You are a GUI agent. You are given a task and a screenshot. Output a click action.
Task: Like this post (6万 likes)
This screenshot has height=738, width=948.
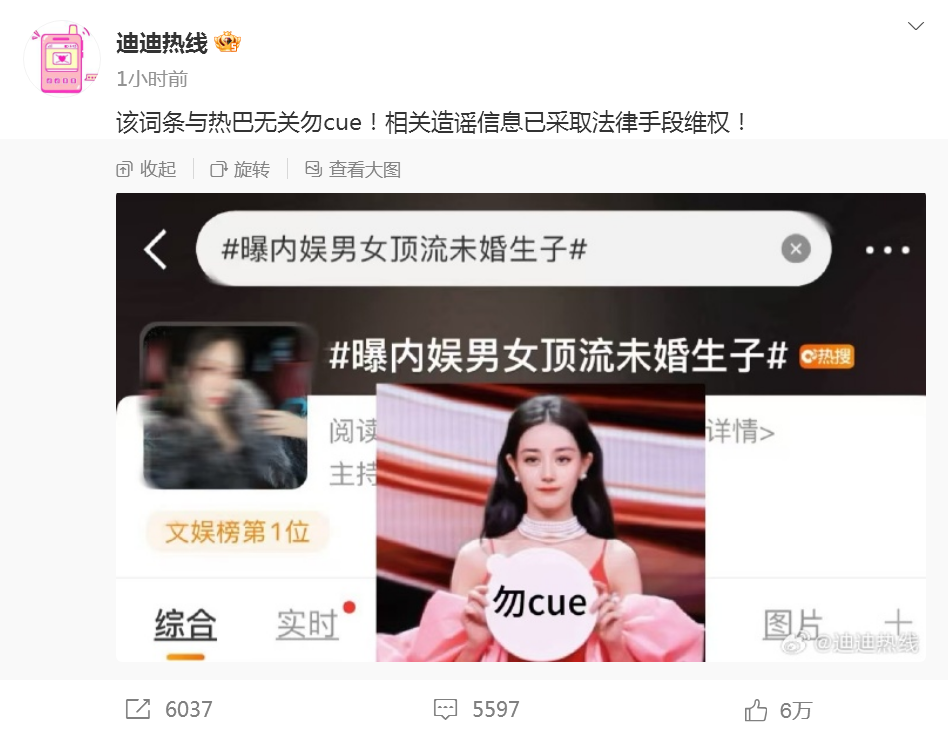(x=778, y=710)
